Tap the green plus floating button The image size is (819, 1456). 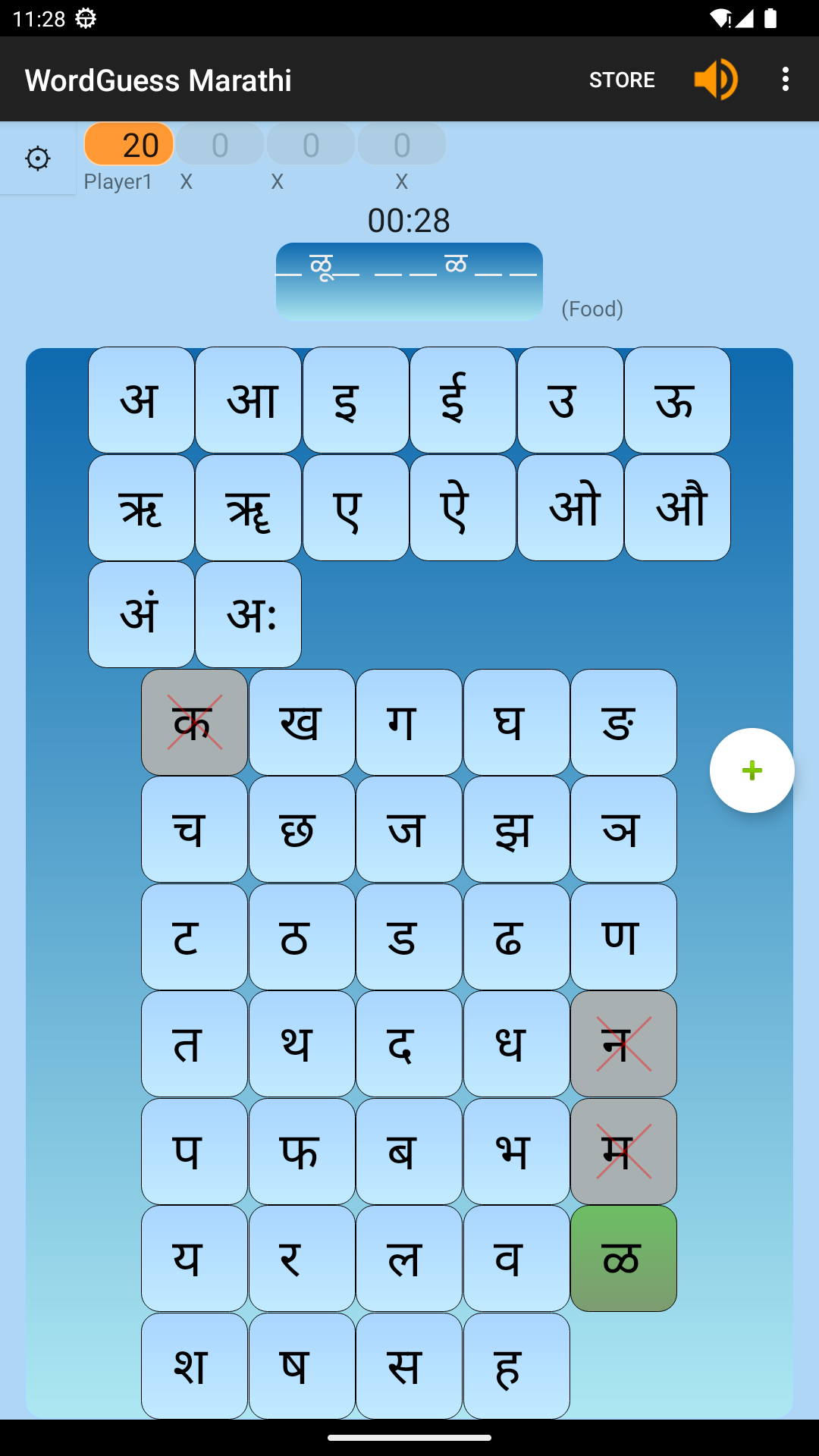coord(752,770)
